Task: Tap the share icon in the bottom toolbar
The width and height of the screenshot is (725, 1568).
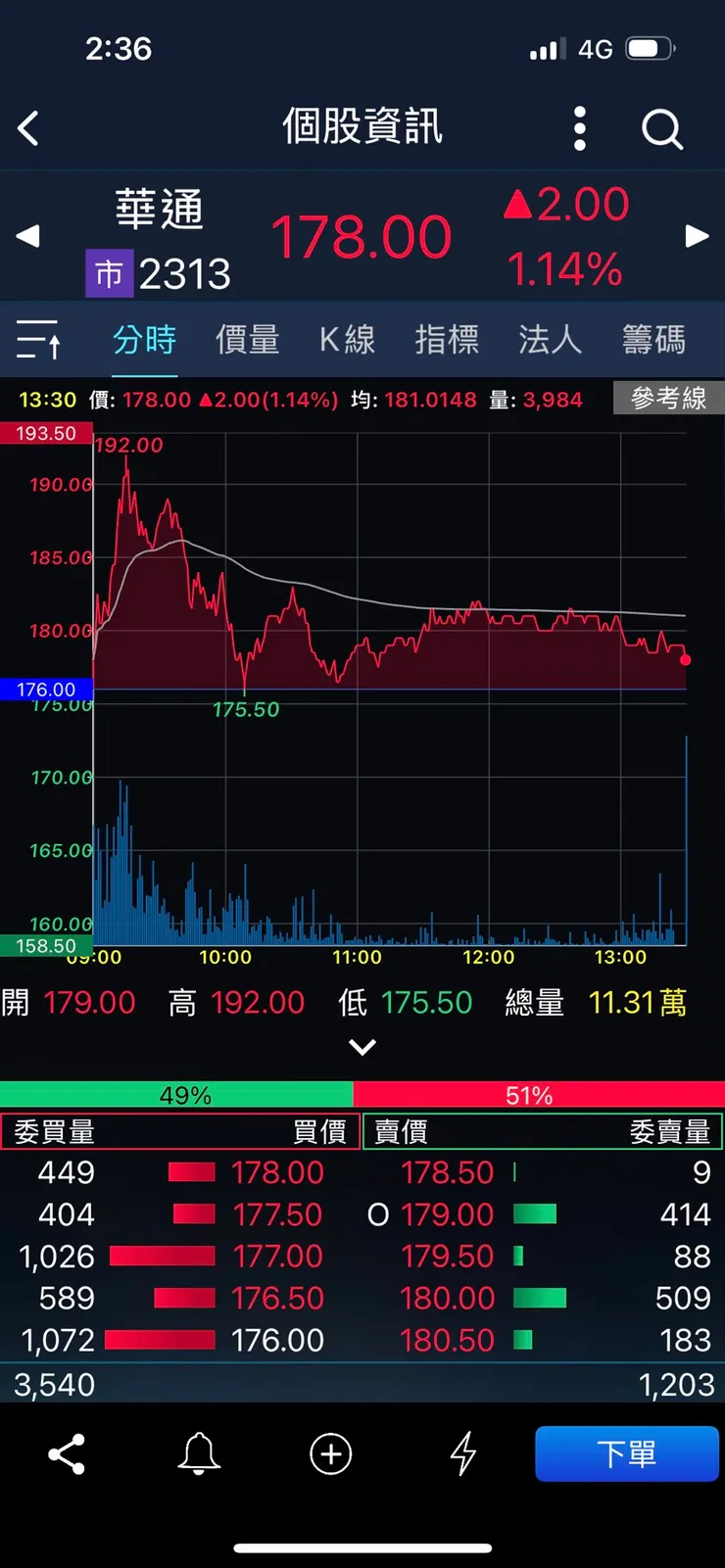Action: coord(66,1453)
